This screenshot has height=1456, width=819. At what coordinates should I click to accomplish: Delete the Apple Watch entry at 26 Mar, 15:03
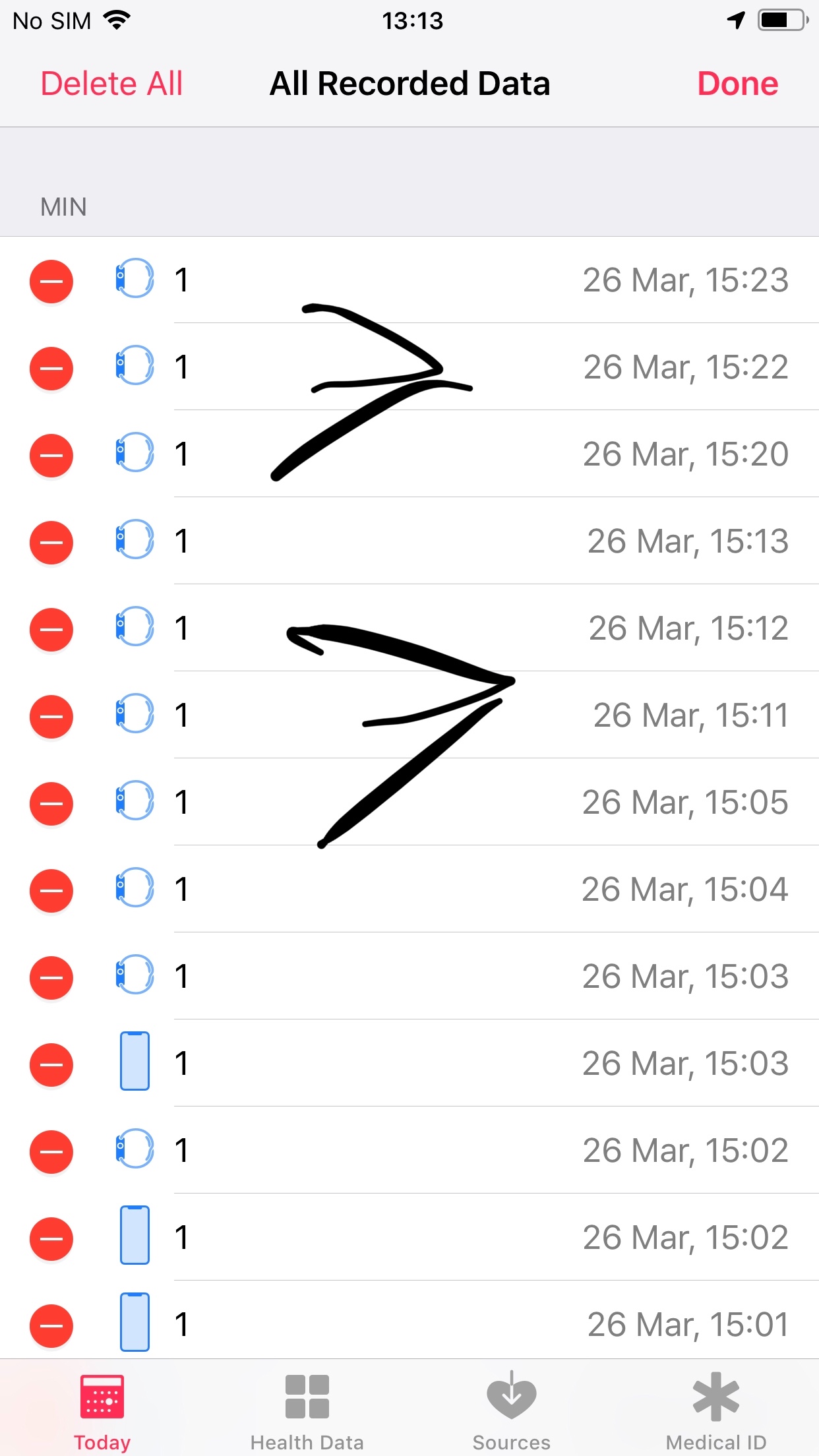(51, 977)
